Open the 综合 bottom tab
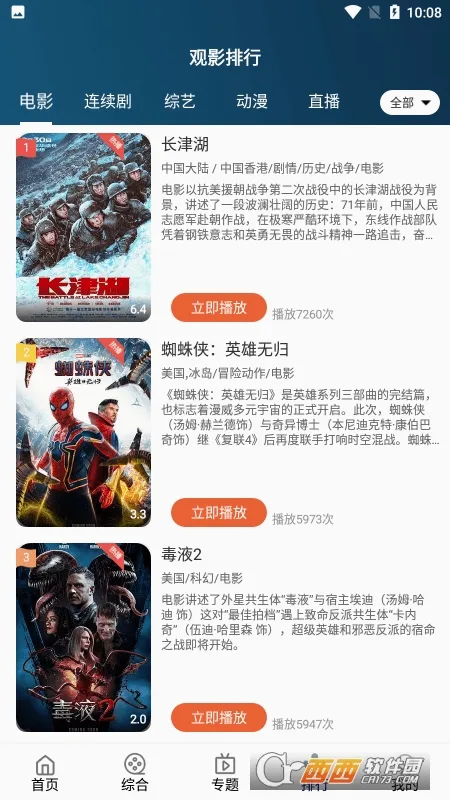The image size is (450, 800). click(135, 772)
